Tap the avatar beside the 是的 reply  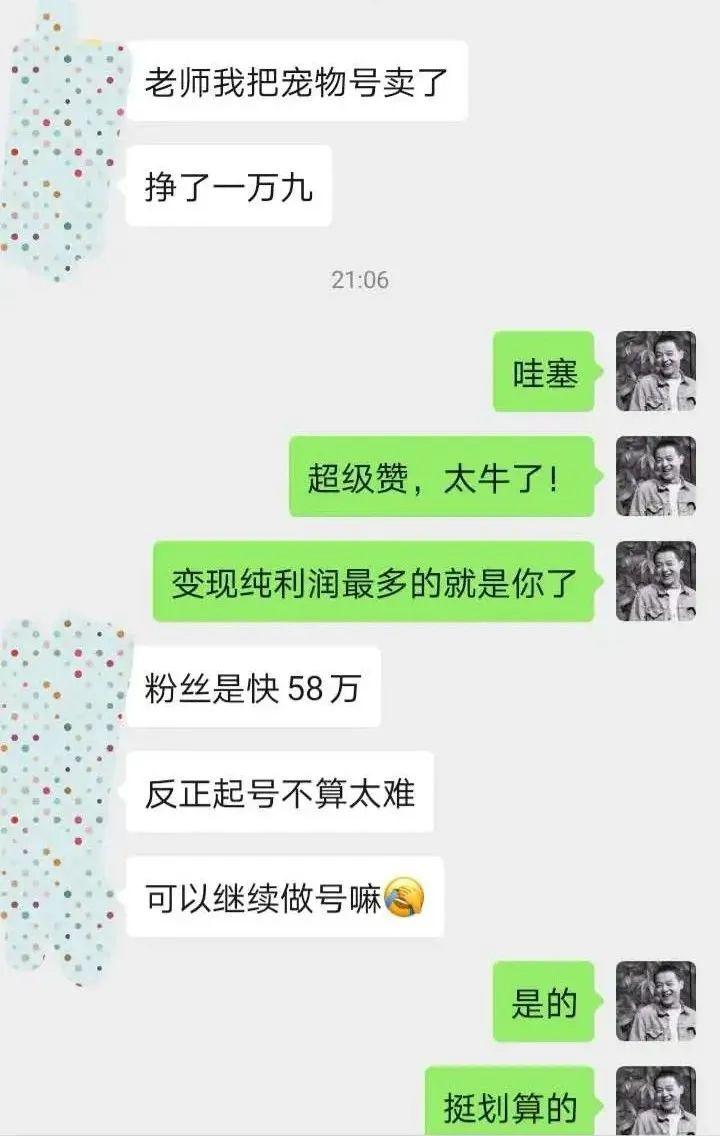point(655,1001)
